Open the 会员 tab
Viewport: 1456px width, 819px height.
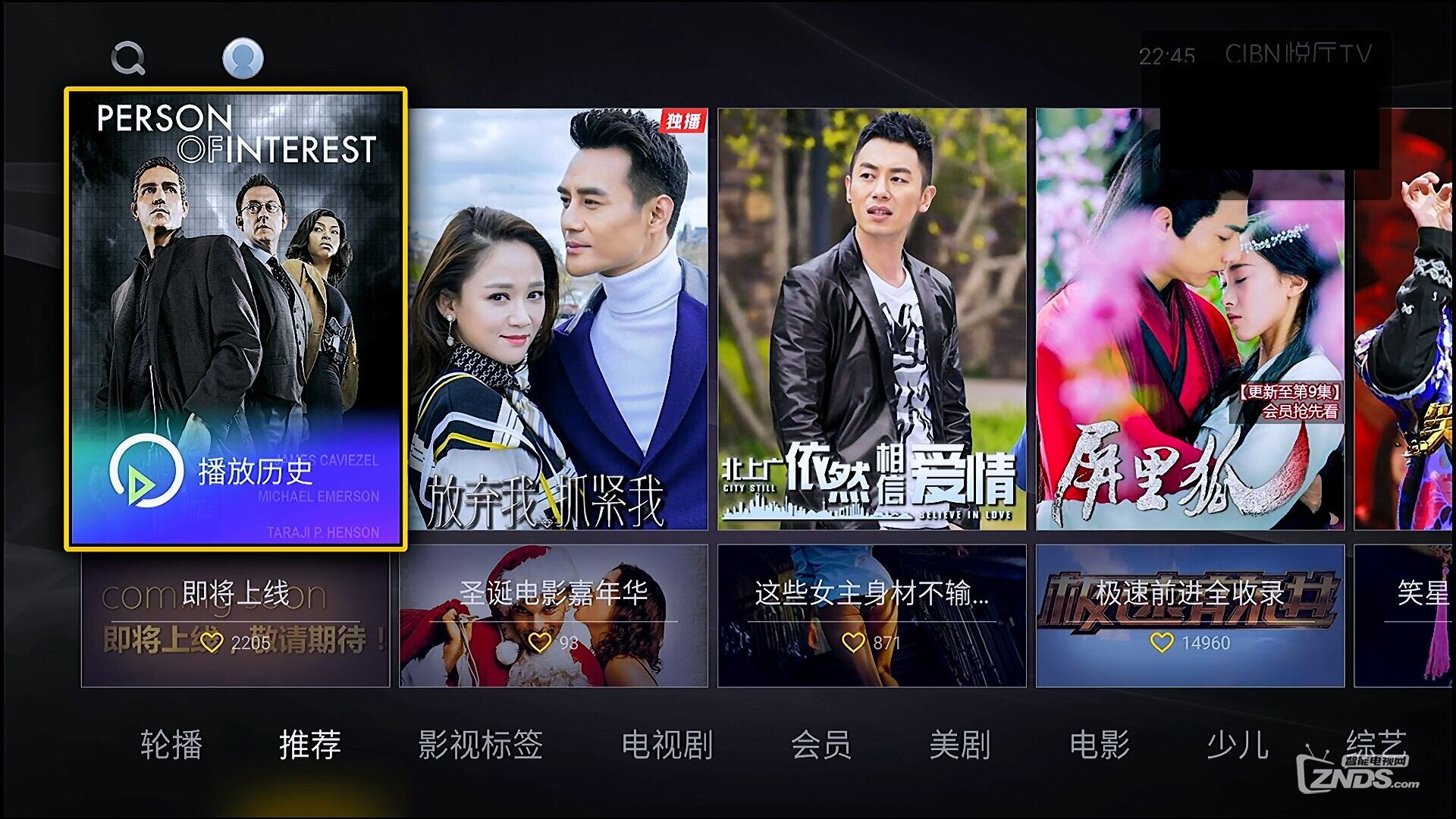(x=821, y=745)
